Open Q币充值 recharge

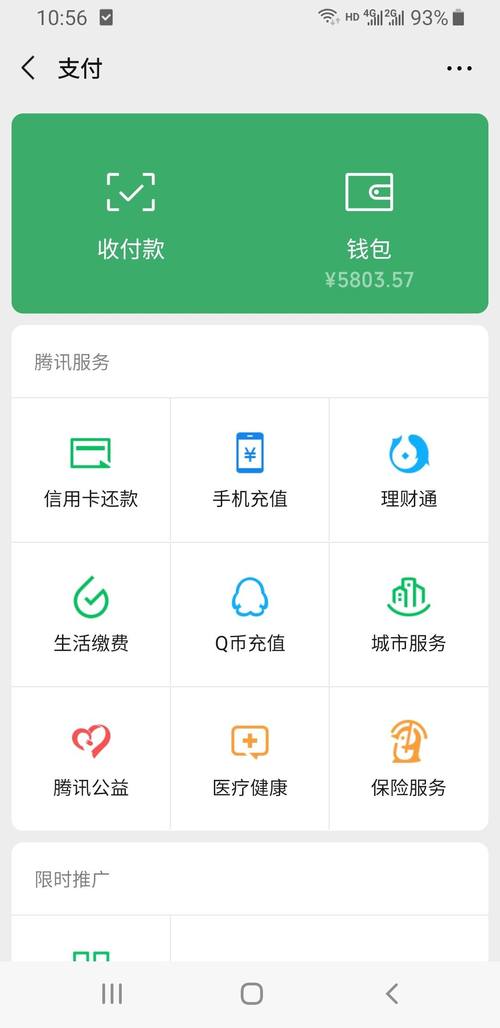[x=250, y=614]
